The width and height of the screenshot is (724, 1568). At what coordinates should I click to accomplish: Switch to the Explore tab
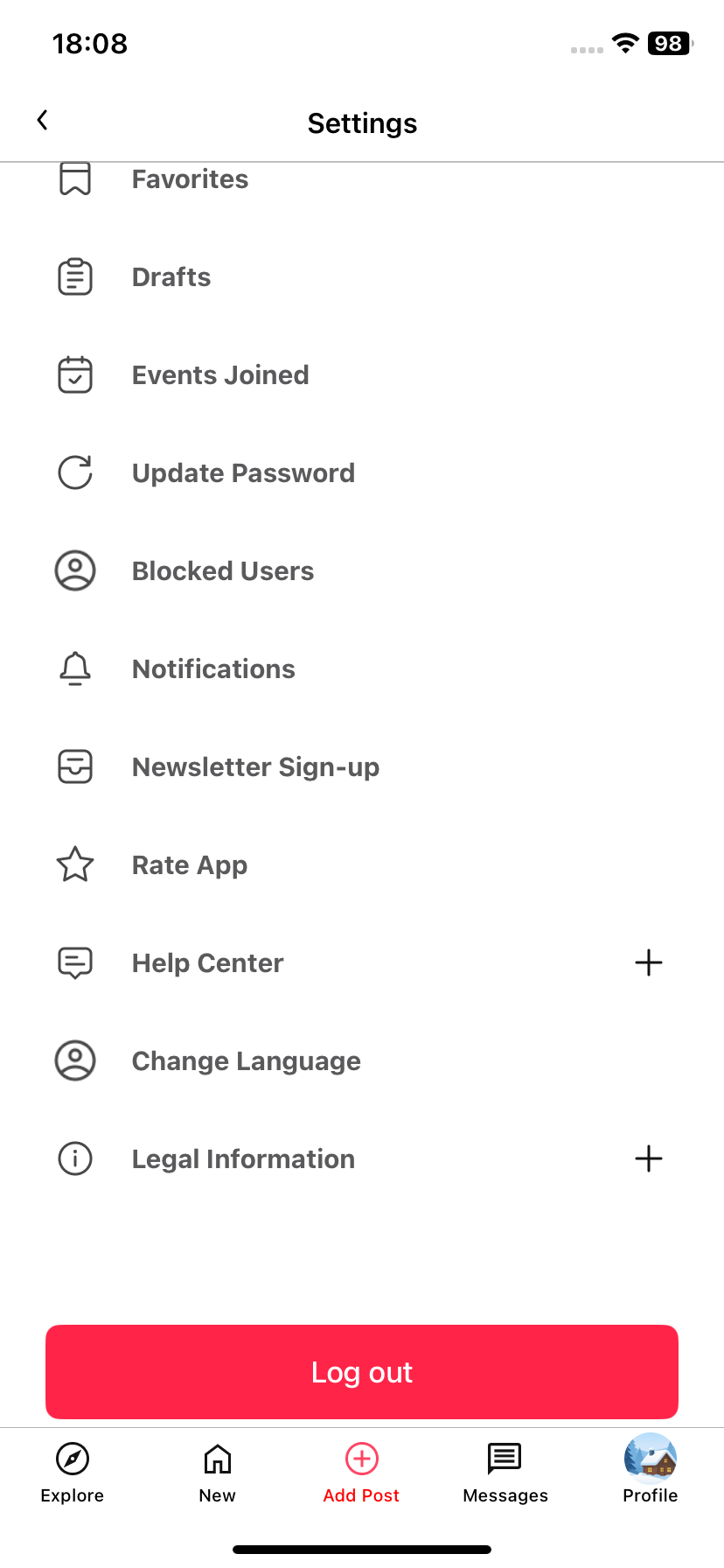[x=73, y=1473]
